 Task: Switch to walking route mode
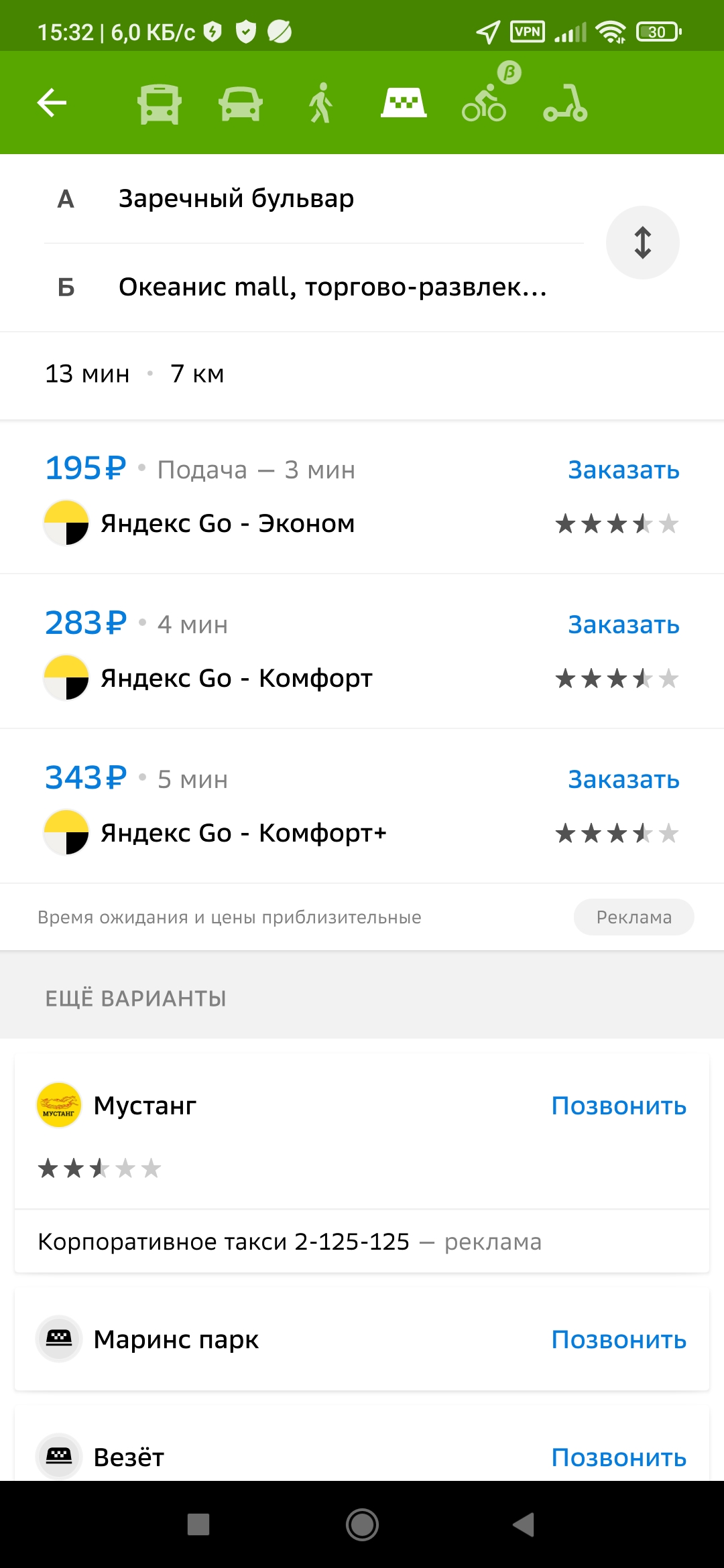point(321,103)
